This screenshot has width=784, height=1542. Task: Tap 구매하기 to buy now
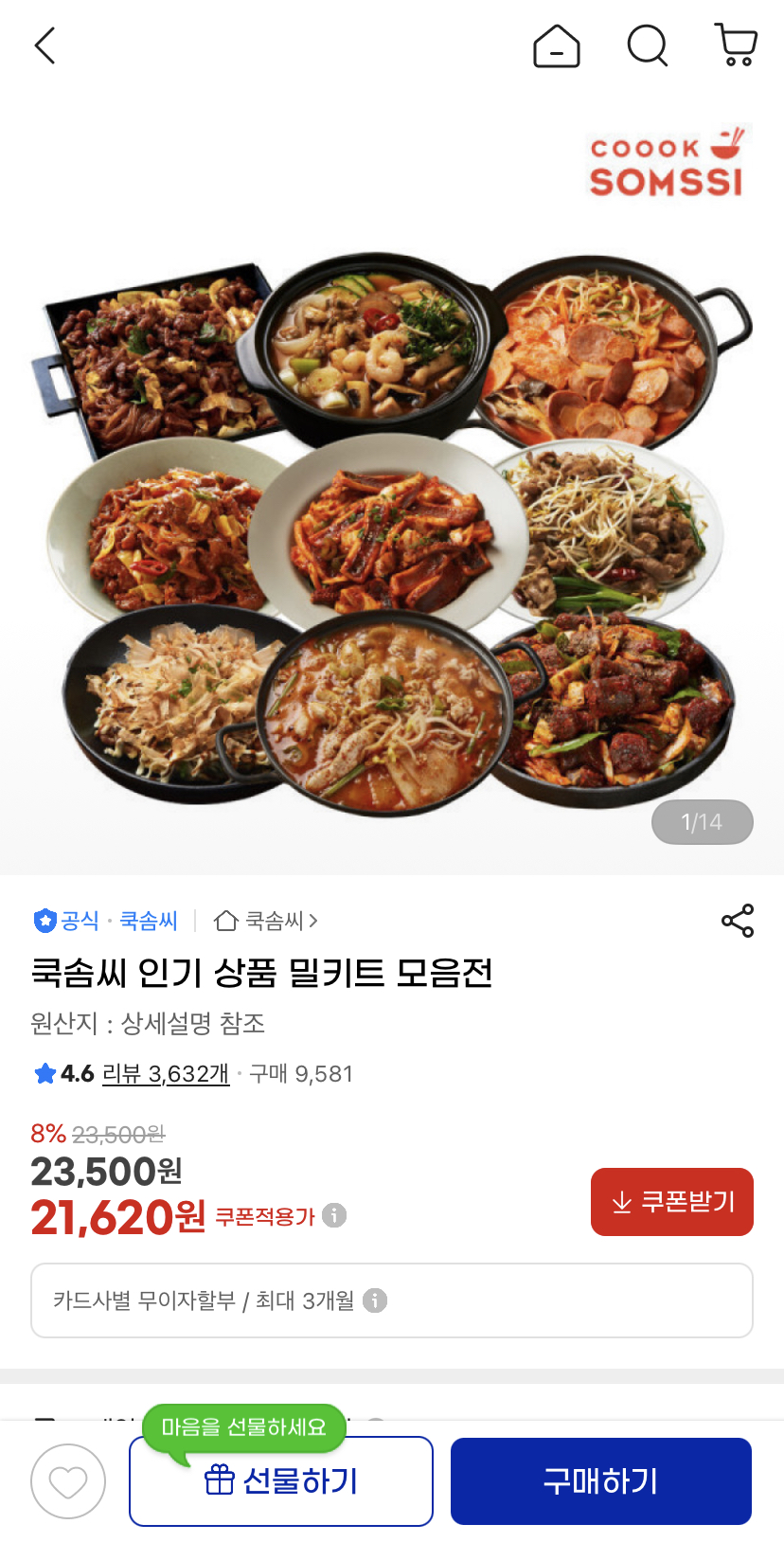(x=600, y=1481)
